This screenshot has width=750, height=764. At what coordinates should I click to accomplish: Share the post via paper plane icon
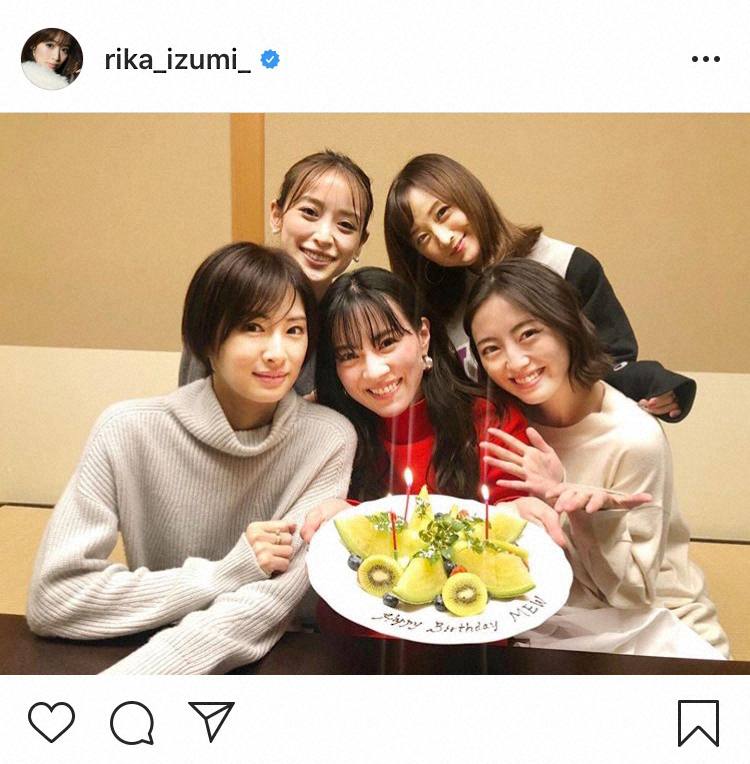click(x=211, y=721)
